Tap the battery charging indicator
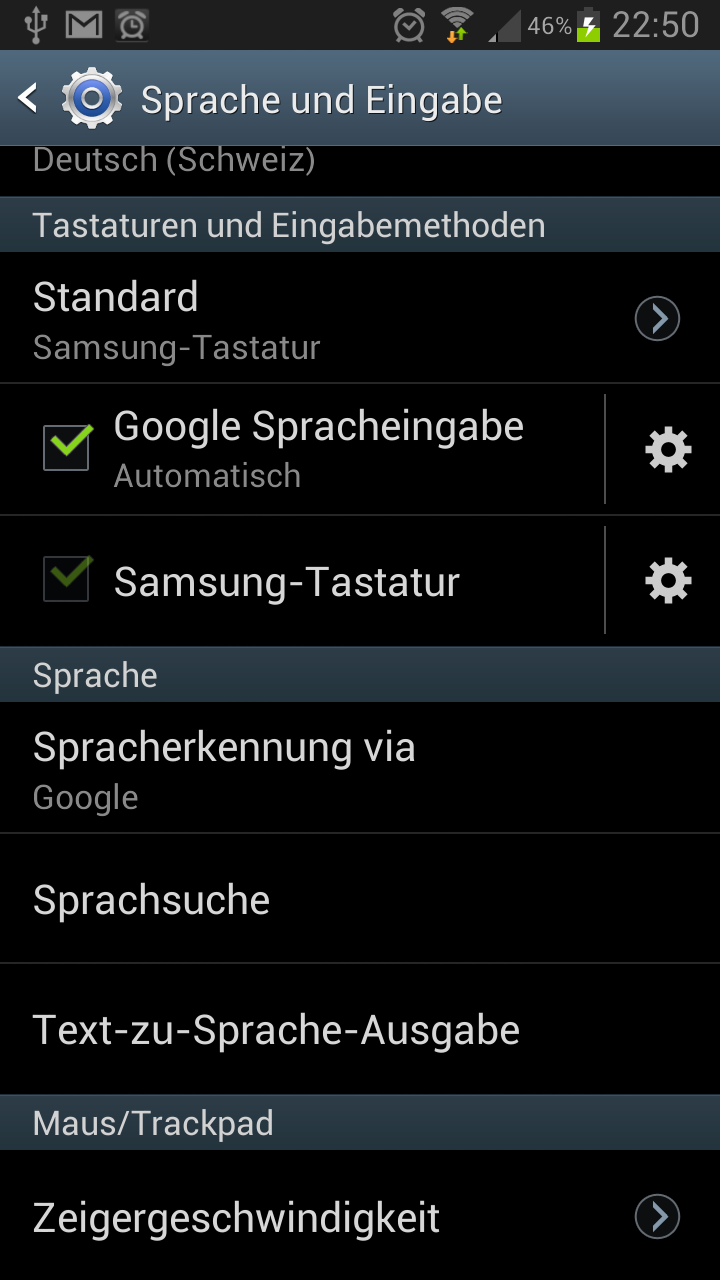The width and height of the screenshot is (720, 1280). pyautogui.click(x=588, y=22)
